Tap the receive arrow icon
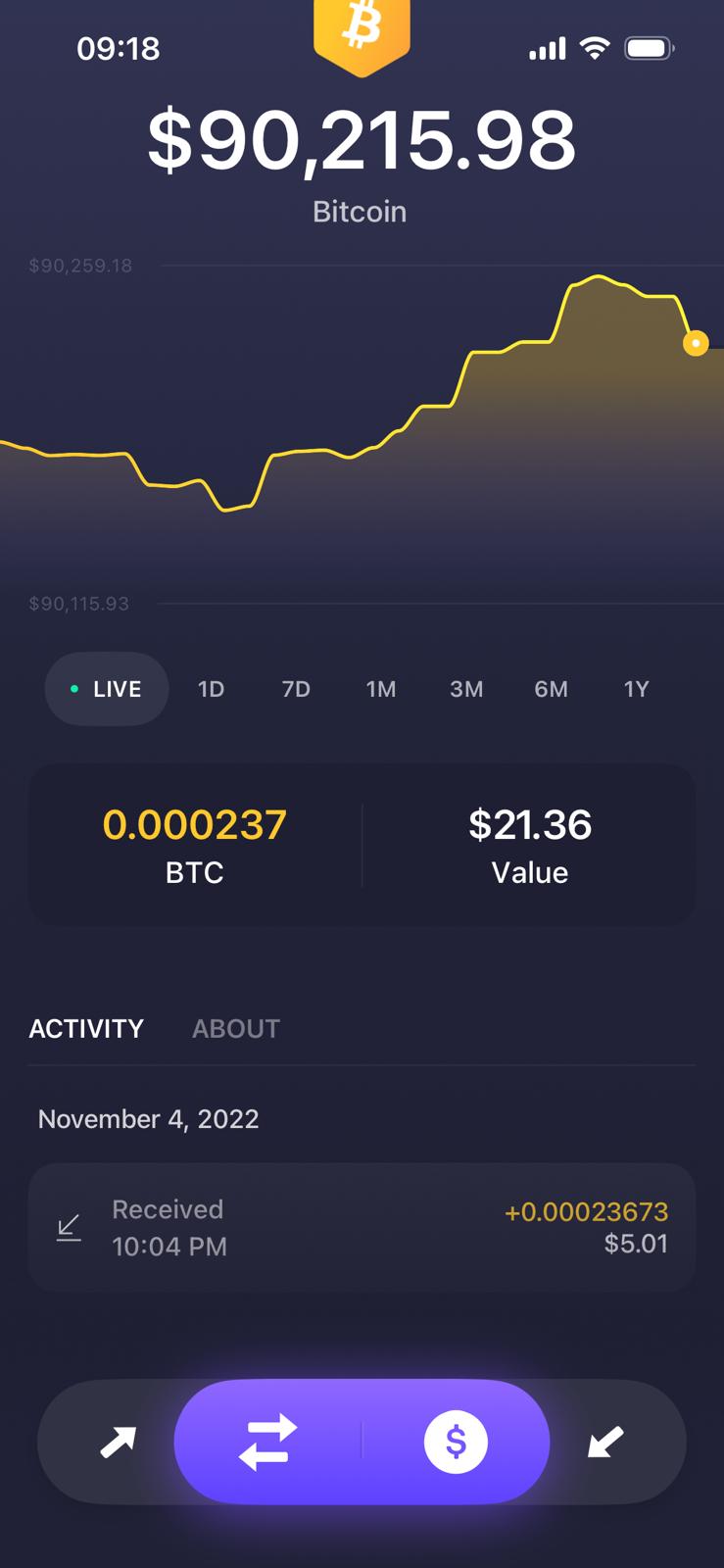The image size is (724, 1568). click(x=605, y=1442)
